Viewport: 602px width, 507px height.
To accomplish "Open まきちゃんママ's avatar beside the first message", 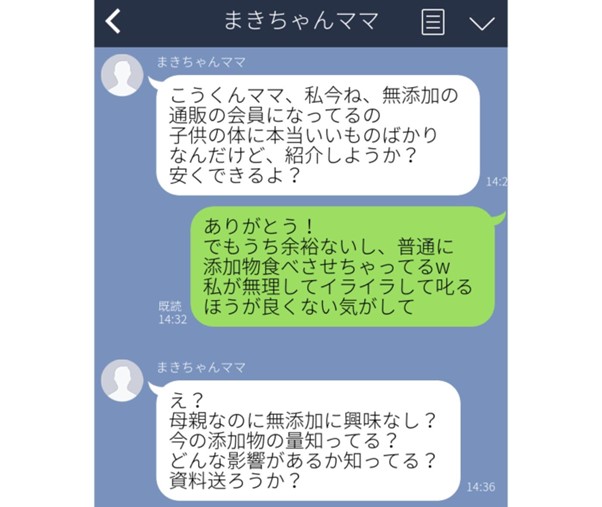I will (x=125, y=75).
